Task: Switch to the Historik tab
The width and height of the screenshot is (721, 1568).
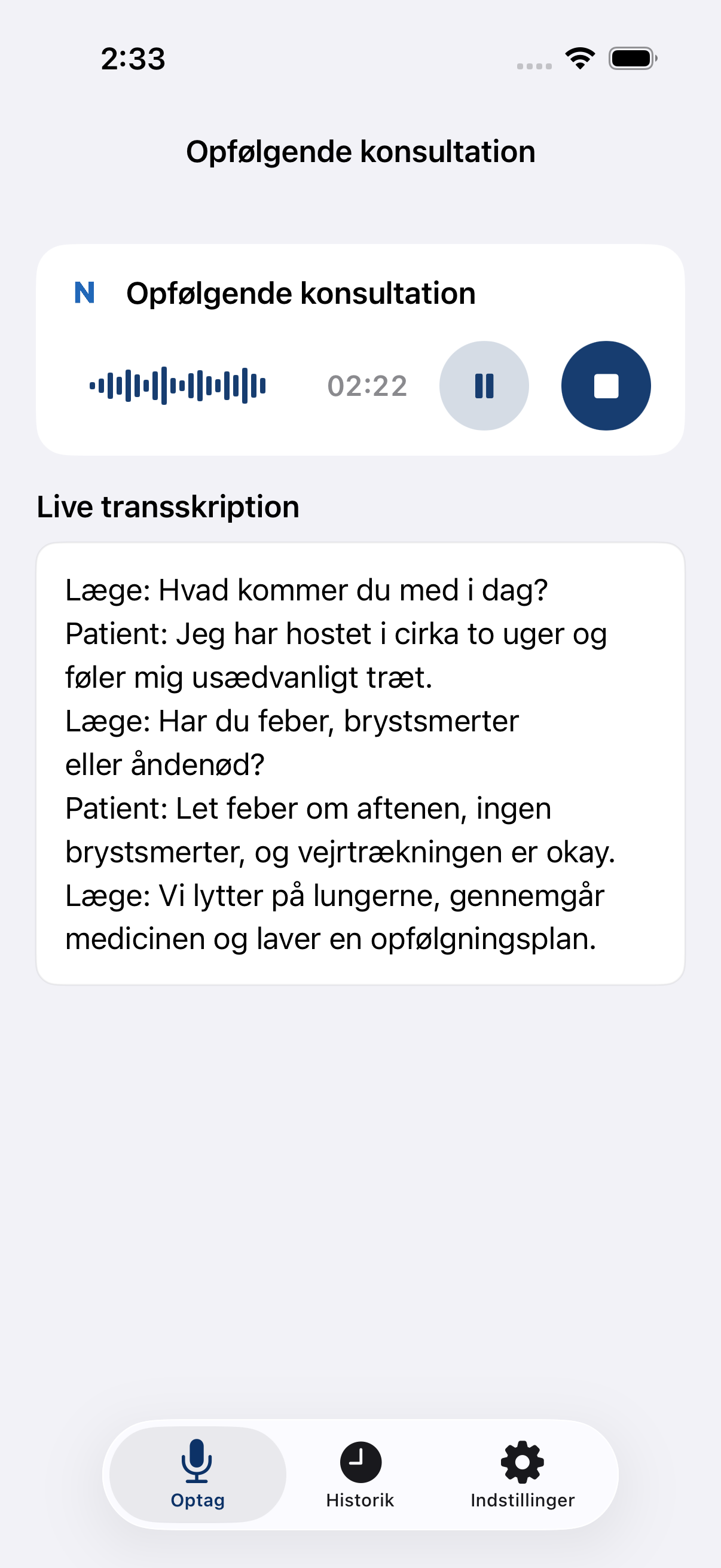Action: [360, 1475]
